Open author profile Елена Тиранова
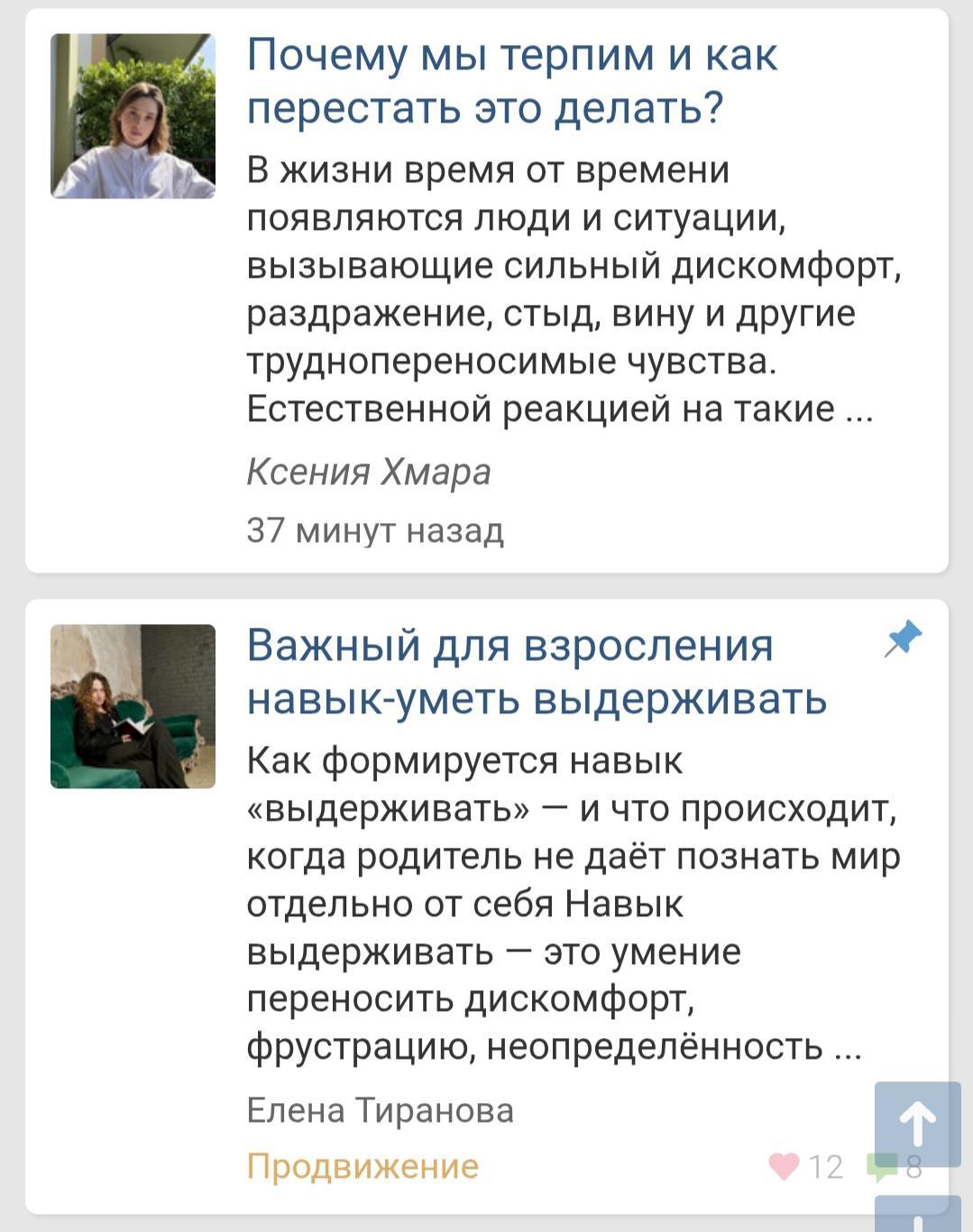Screen dimensions: 973x1232 pyautogui.click(x=380, y=1110)
